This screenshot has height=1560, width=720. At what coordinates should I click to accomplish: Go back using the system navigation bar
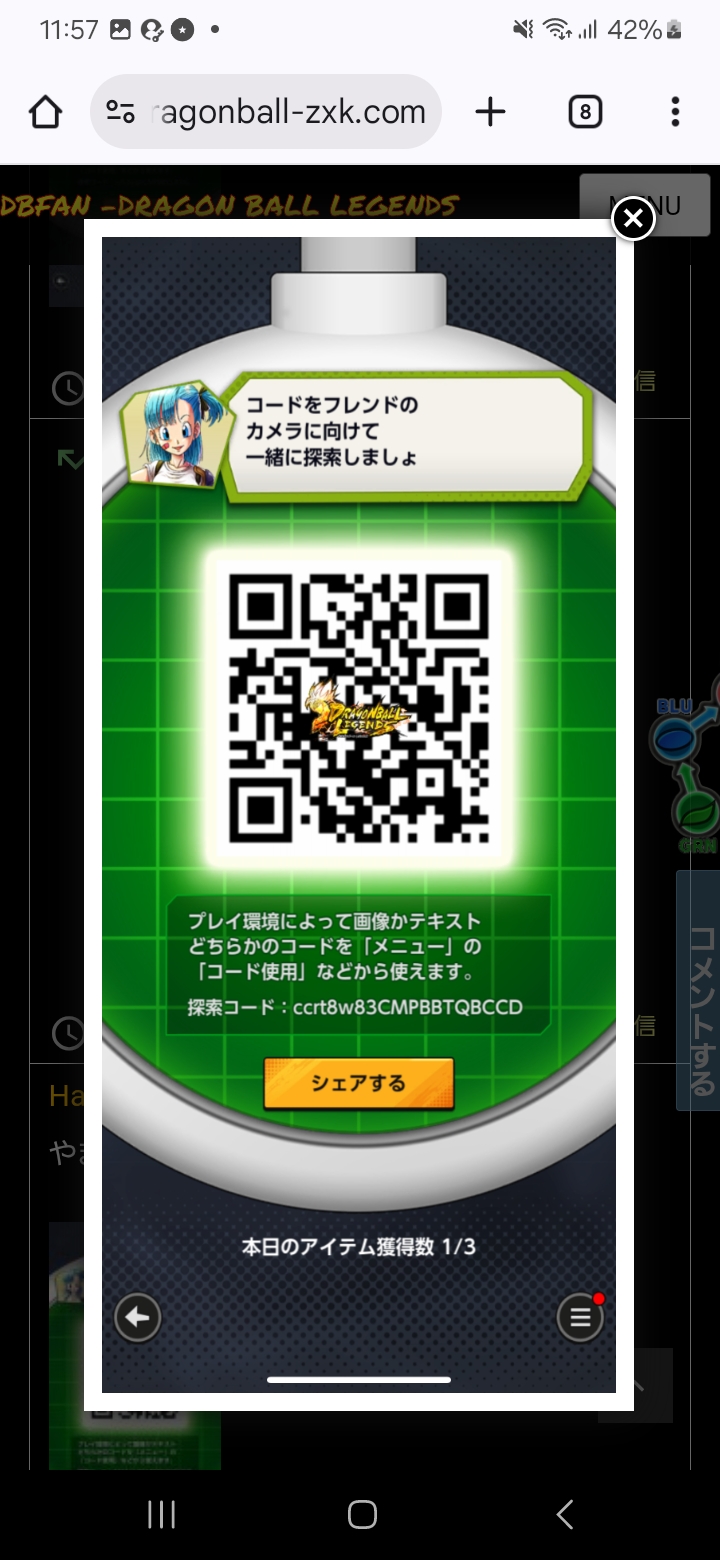(x=565, y=1514)
